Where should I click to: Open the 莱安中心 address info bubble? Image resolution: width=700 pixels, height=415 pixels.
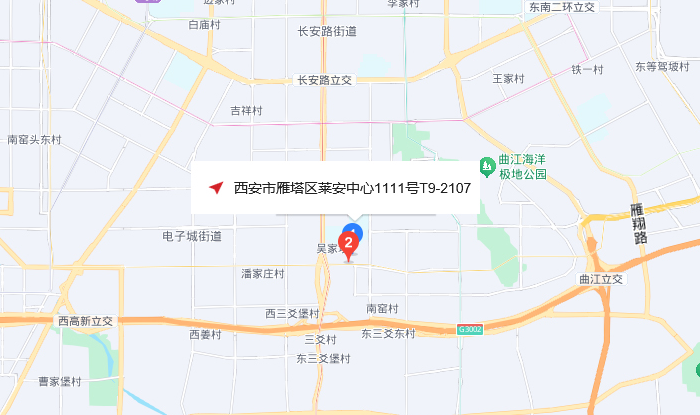[x=344, y=187]
